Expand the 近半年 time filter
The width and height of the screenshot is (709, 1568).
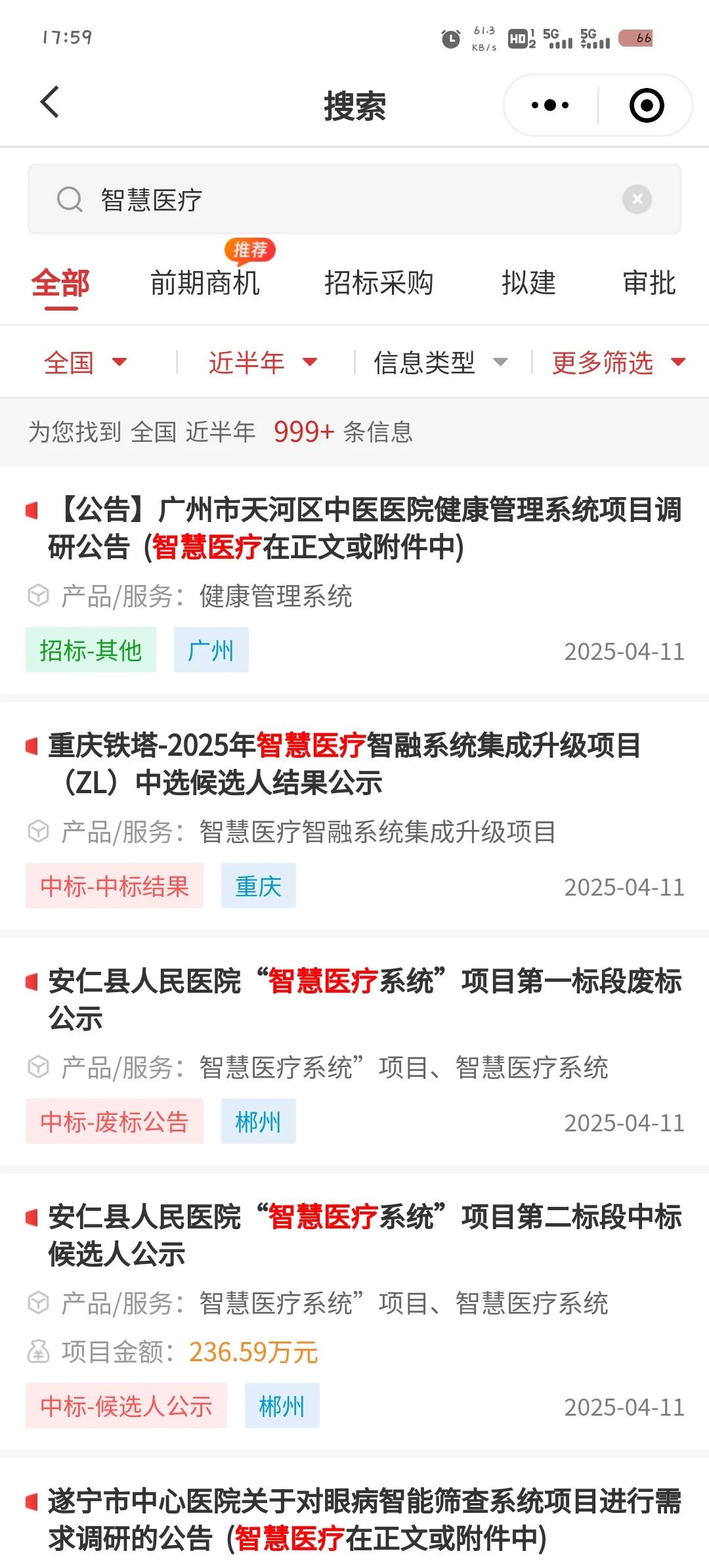(x=263, y=362)
